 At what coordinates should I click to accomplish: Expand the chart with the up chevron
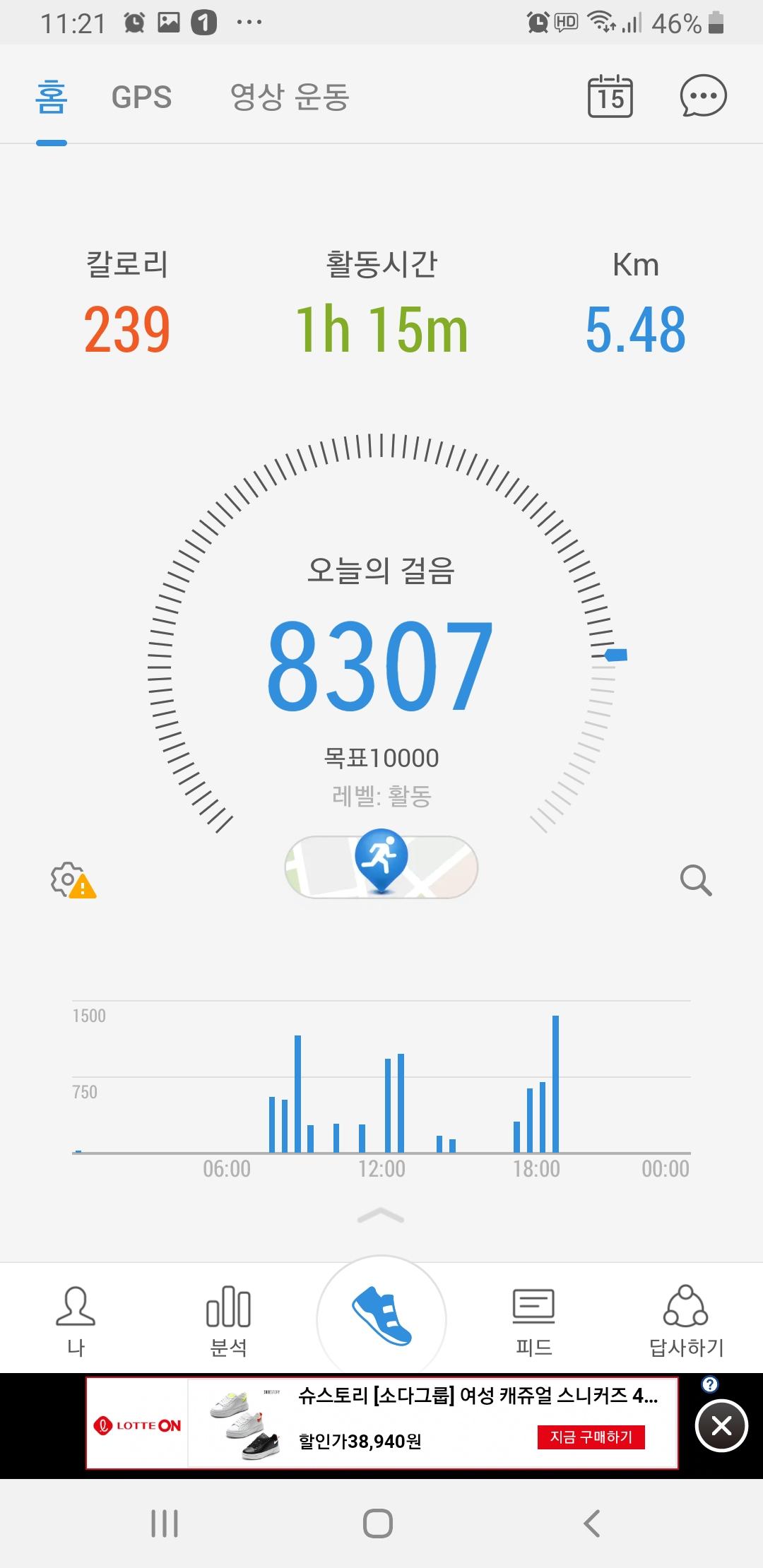point(381,1216)
